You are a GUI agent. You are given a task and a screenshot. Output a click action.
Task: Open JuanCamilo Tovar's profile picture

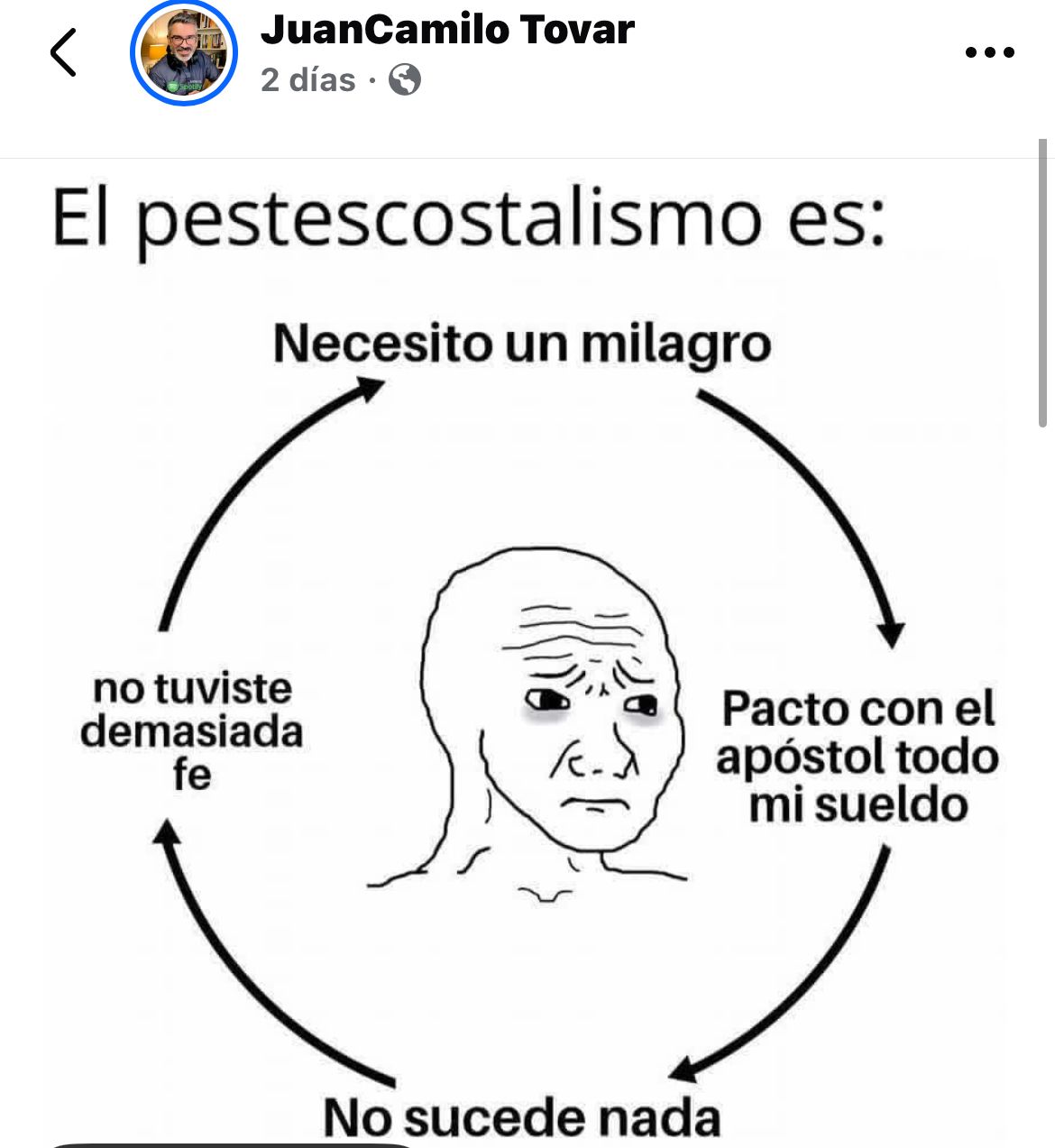click(x=184, y=52)
